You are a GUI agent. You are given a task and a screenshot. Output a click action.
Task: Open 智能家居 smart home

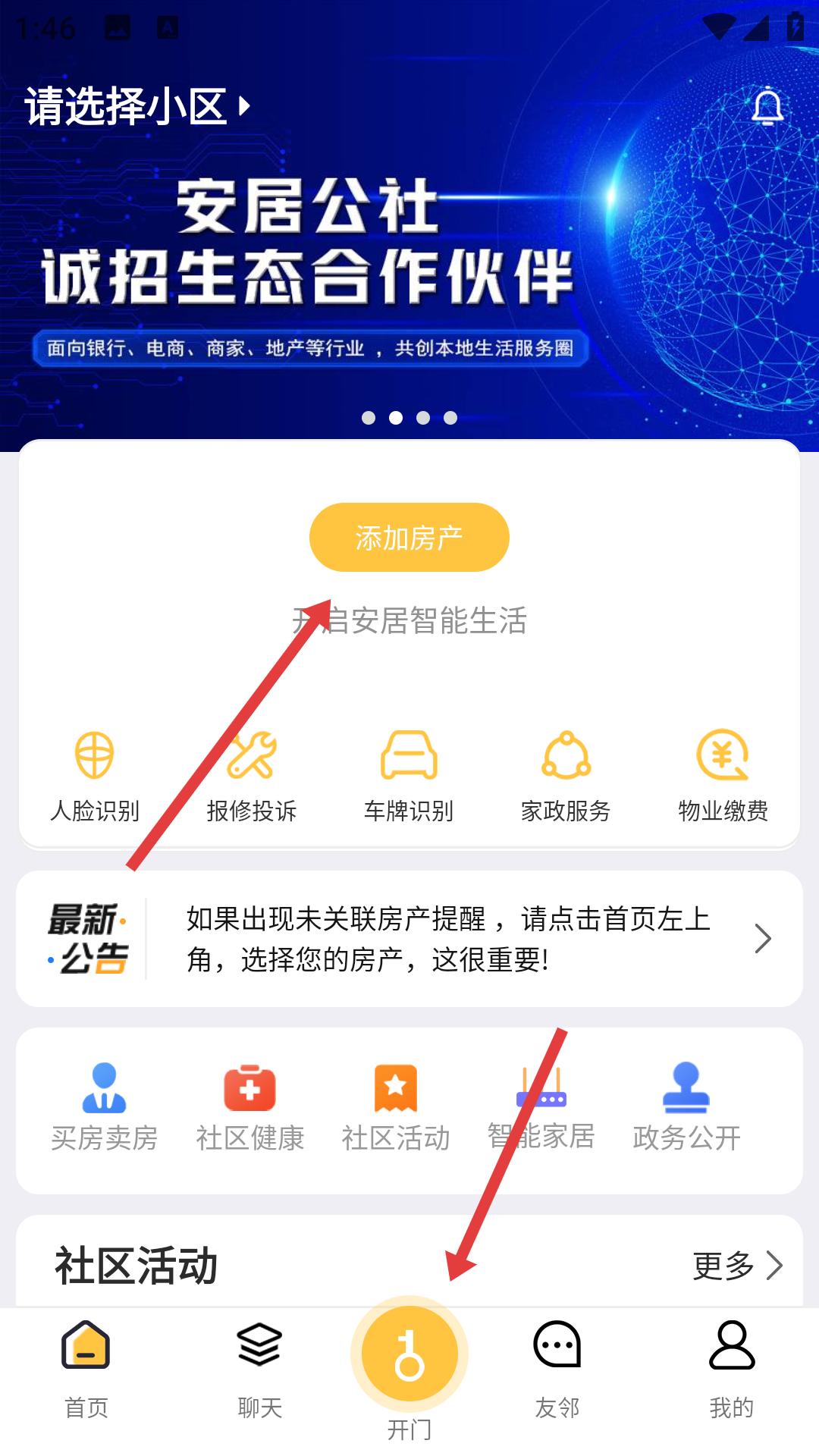(541, 1107)
